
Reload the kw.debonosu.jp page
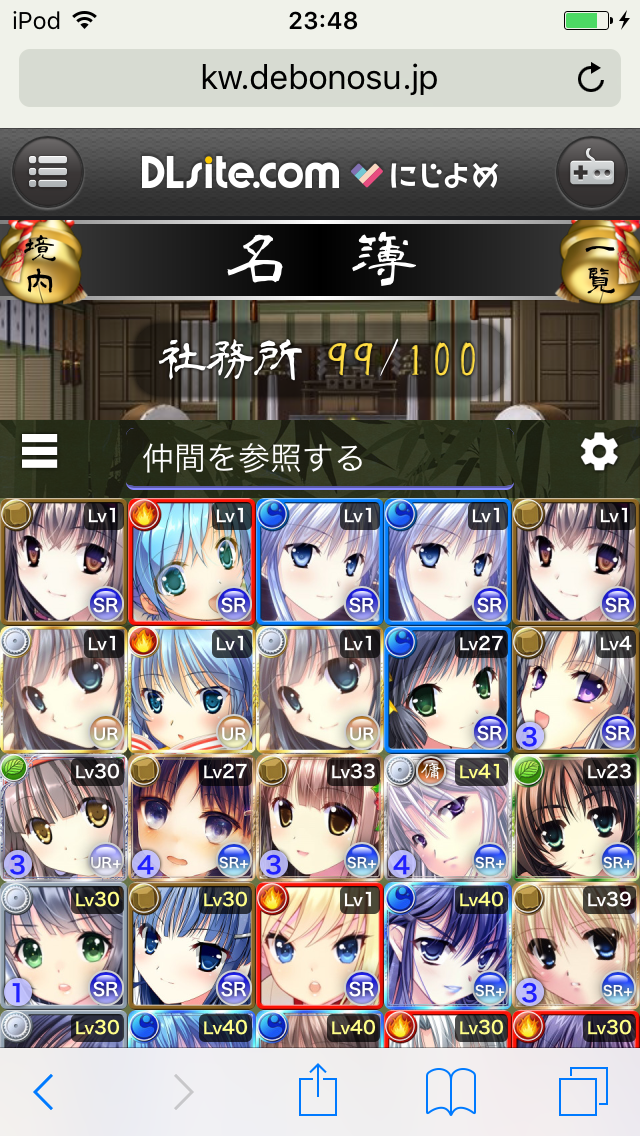pos(591,79)
